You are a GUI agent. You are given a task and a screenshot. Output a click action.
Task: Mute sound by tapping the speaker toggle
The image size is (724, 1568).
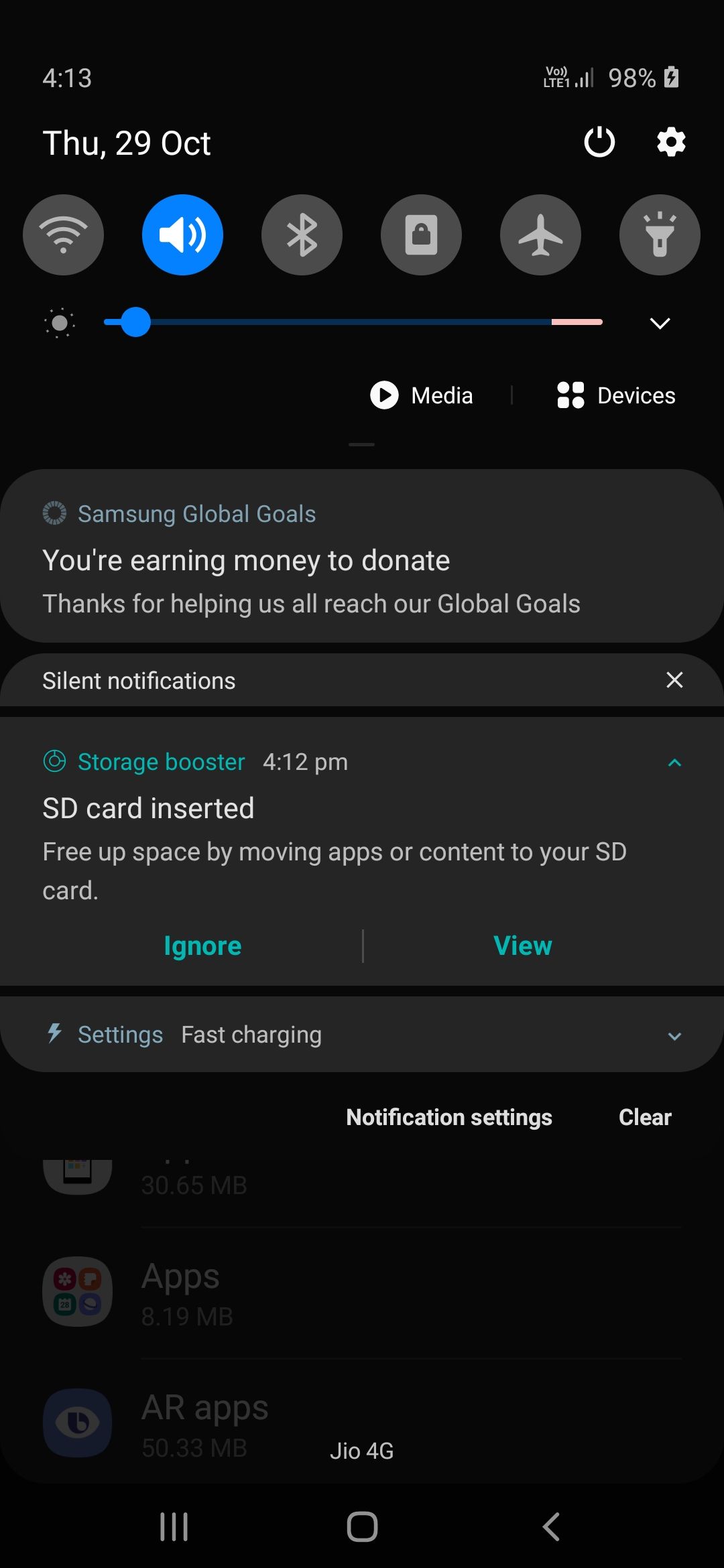pyautogui.click(x=182, y=235)
